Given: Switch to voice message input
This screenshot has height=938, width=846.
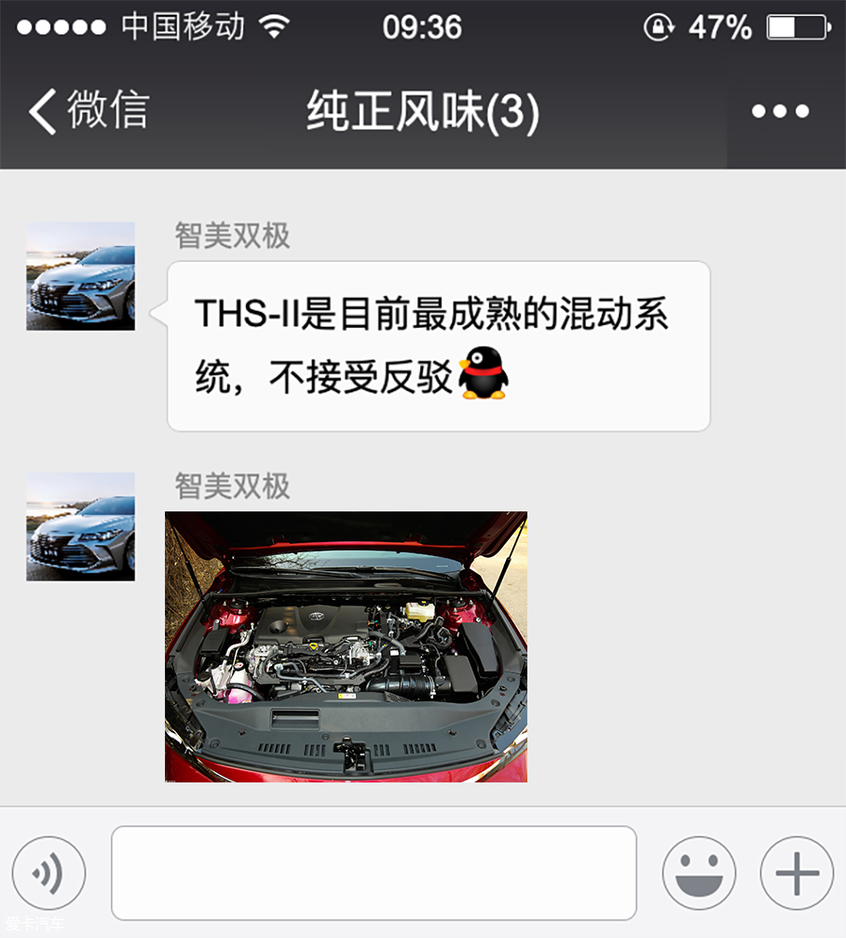Looking at the screenshot, I should click(x=48, y=873).
